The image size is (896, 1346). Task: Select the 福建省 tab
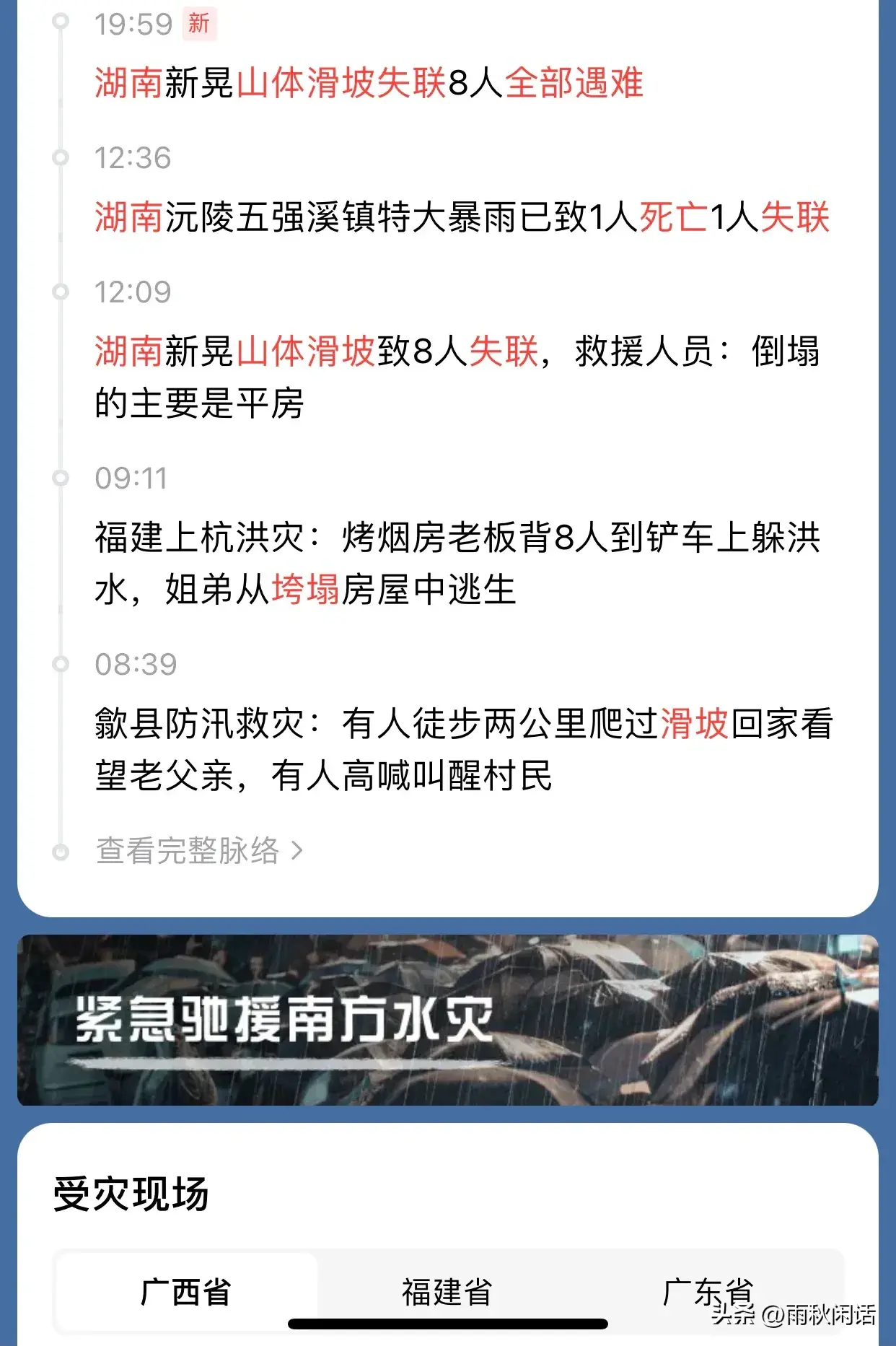[x=447, y=1290]
